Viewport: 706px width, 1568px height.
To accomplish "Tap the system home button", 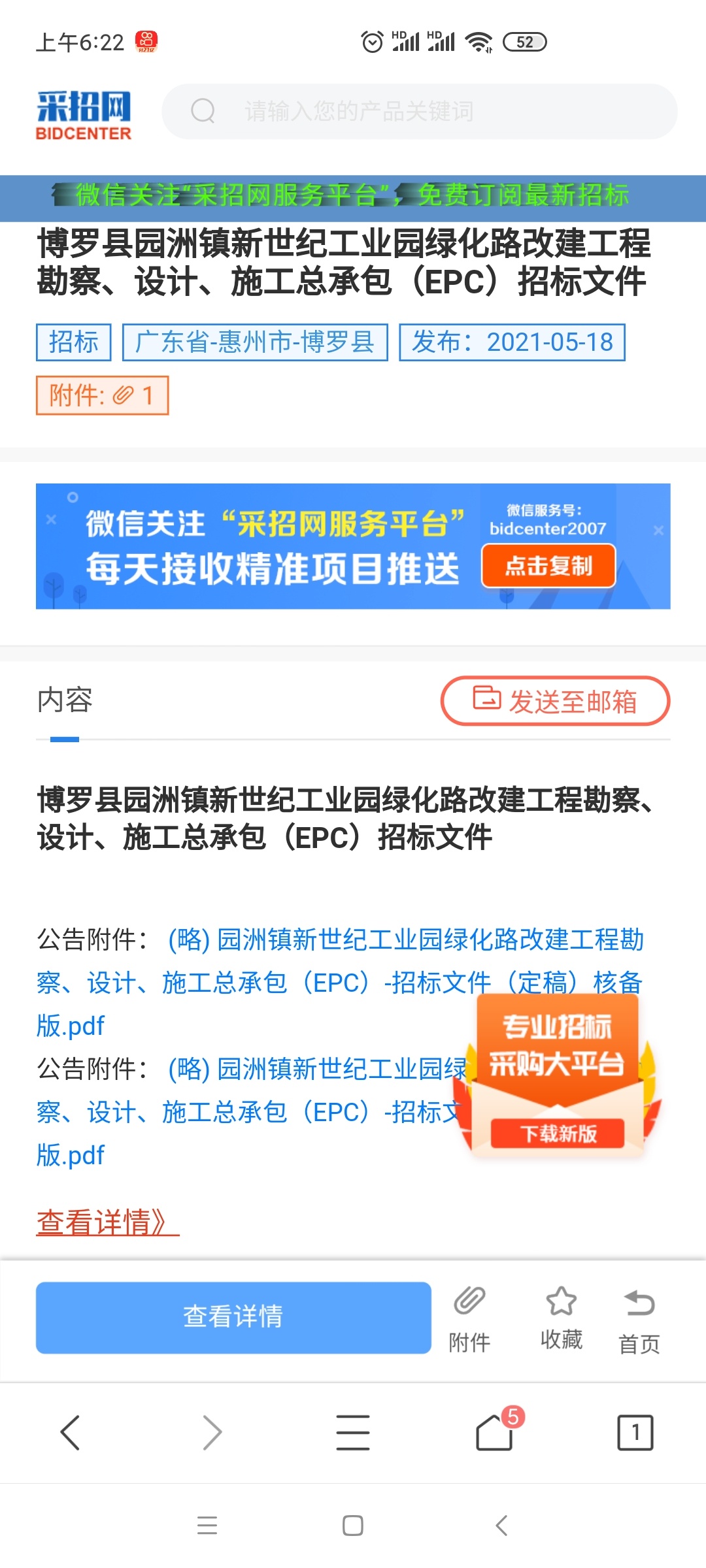I will coord(353,1526).
